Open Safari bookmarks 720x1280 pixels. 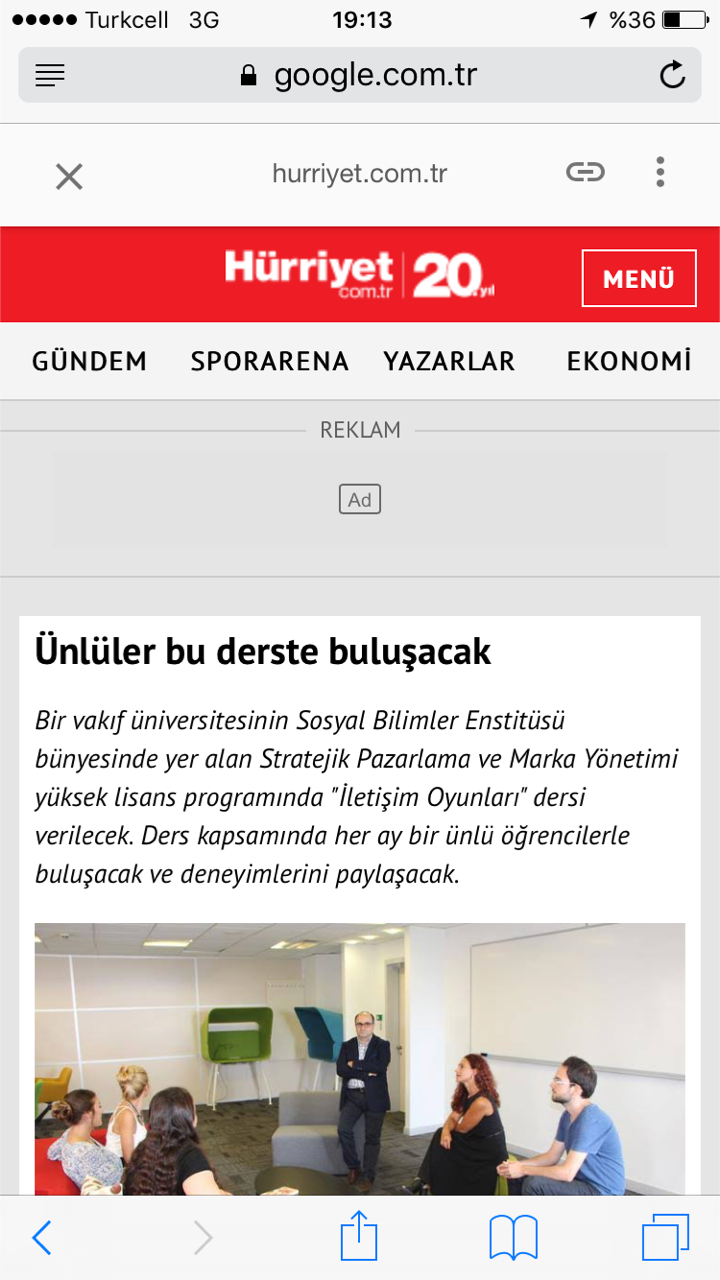point(513,1238)
